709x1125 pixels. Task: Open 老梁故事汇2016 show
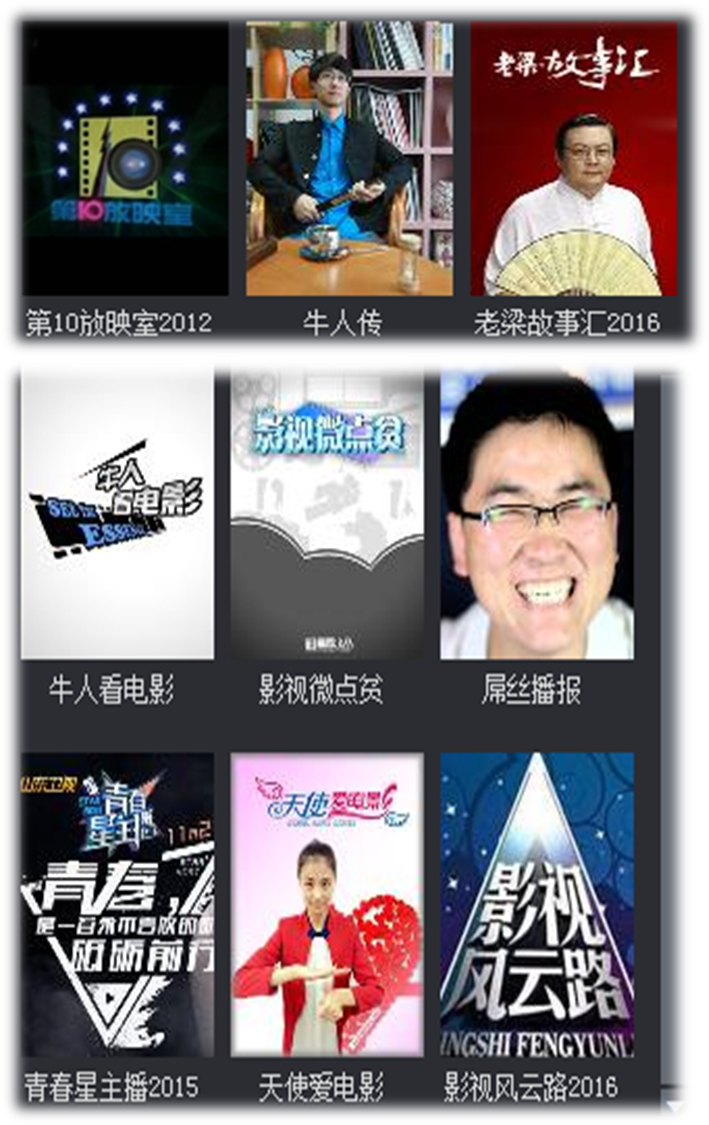[574, 159]
